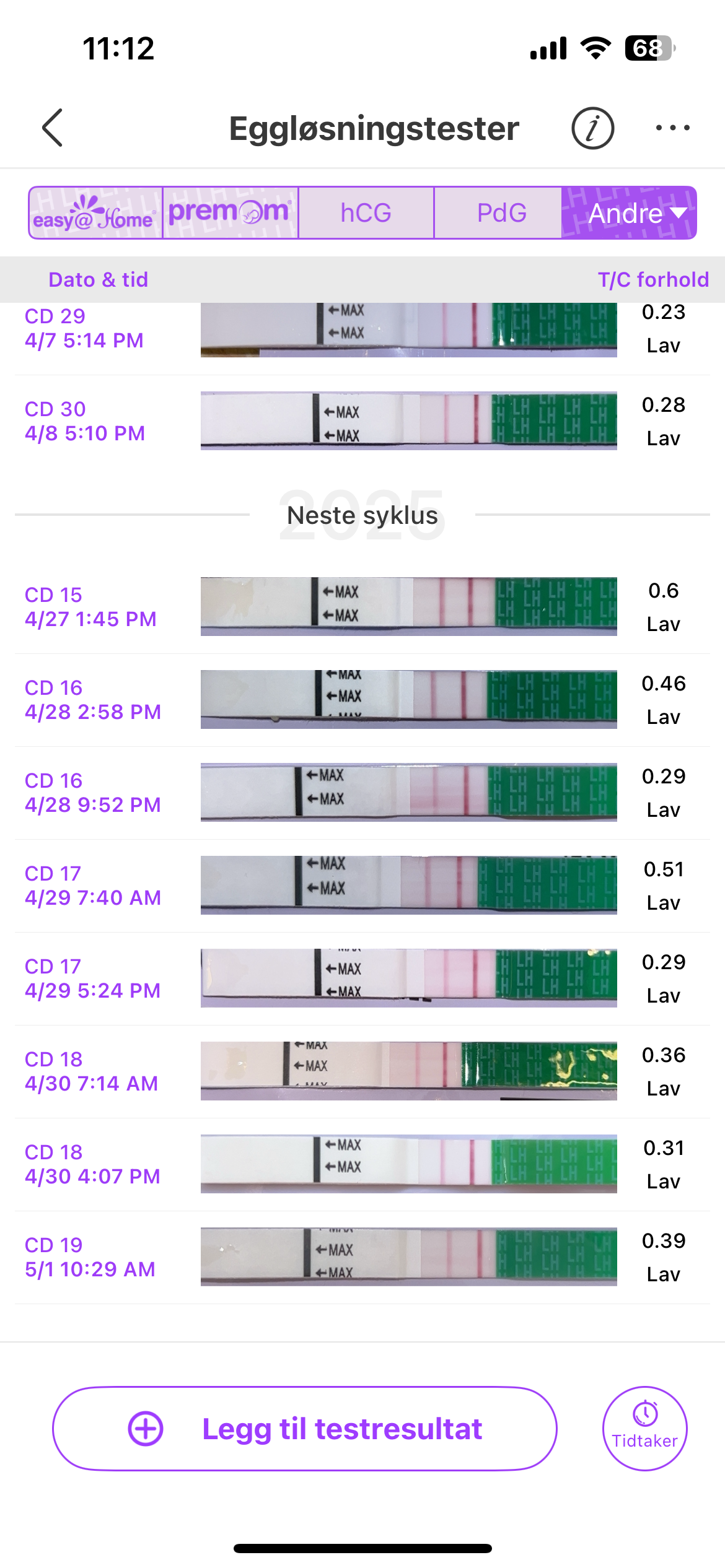Open the info icon about ovulation tests
The height and width of the screenshot is (1568, 725).
592,128
